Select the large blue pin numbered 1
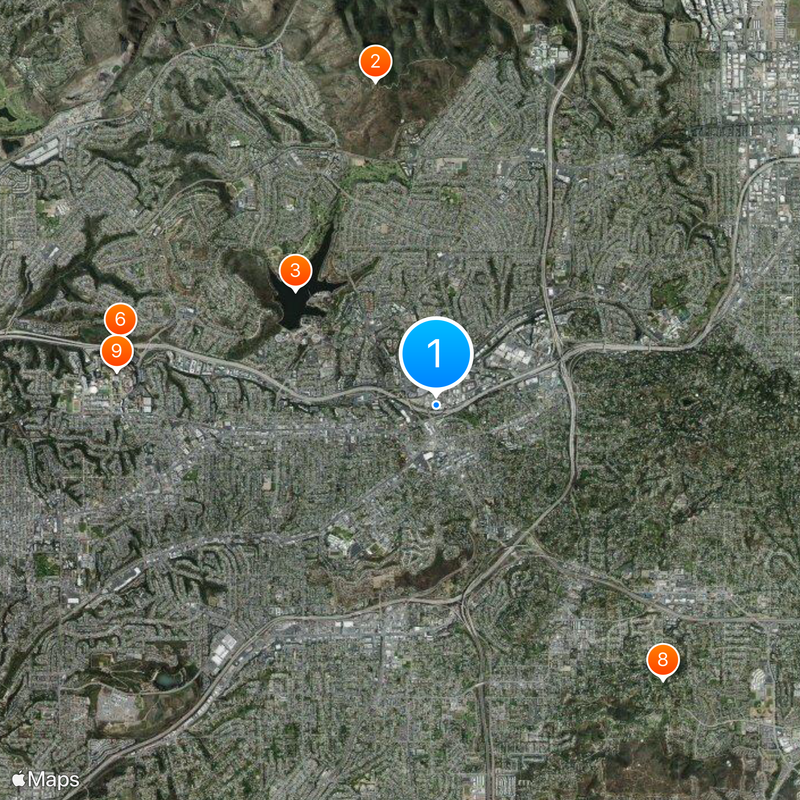800x800 pixels. (x=435, y=353)
